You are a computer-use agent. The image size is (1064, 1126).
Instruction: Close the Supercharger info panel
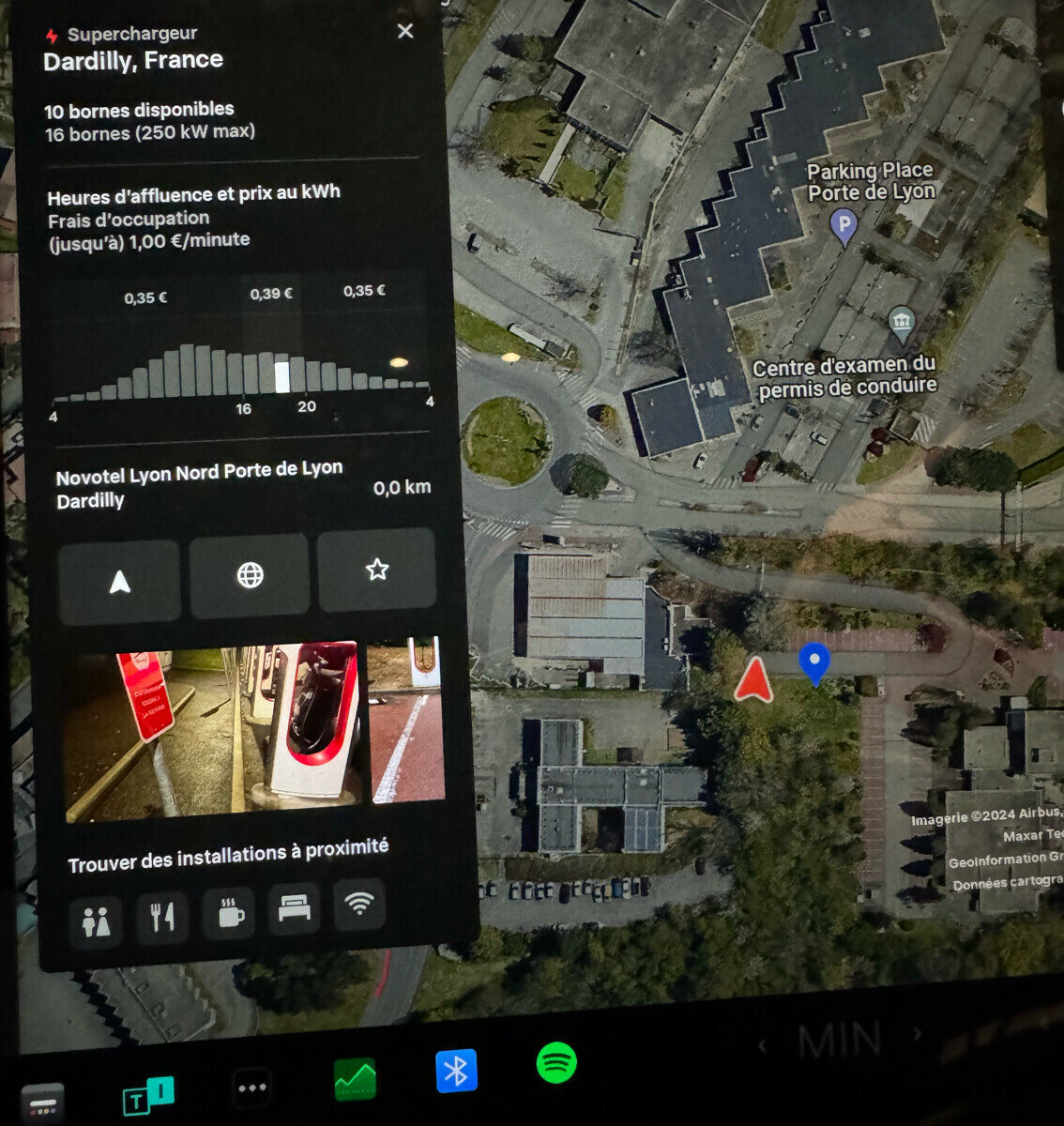[405, 31]
